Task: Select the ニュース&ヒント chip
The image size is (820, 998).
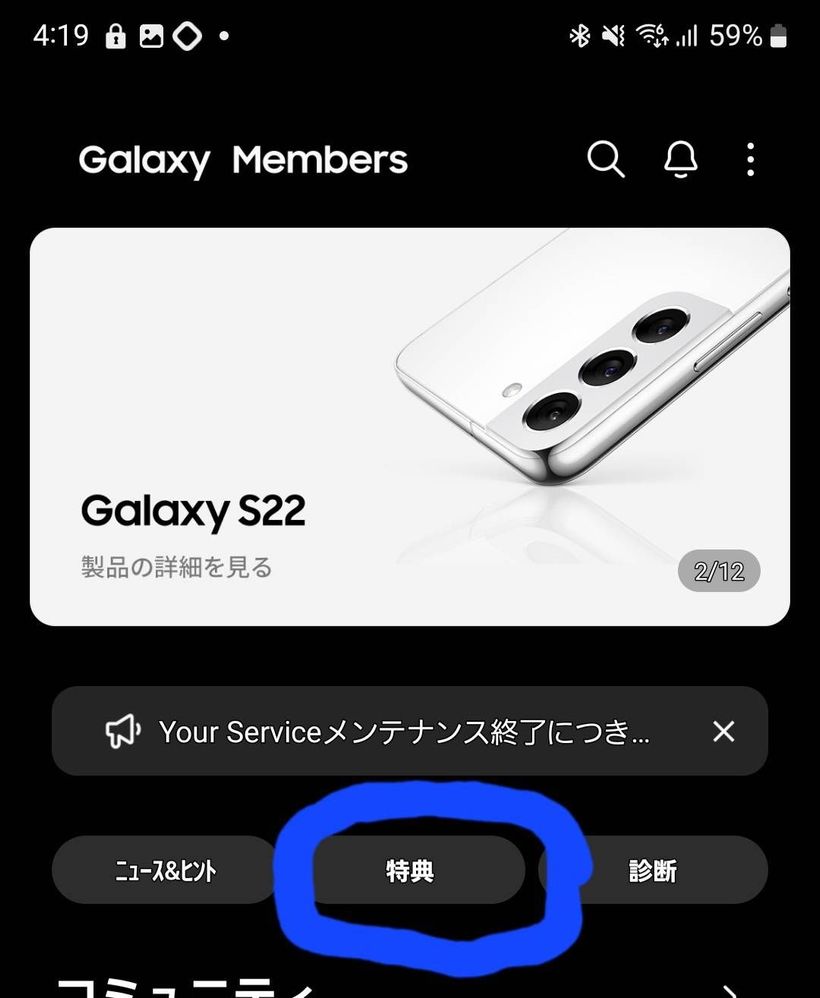Action: [x=165, y=871]
